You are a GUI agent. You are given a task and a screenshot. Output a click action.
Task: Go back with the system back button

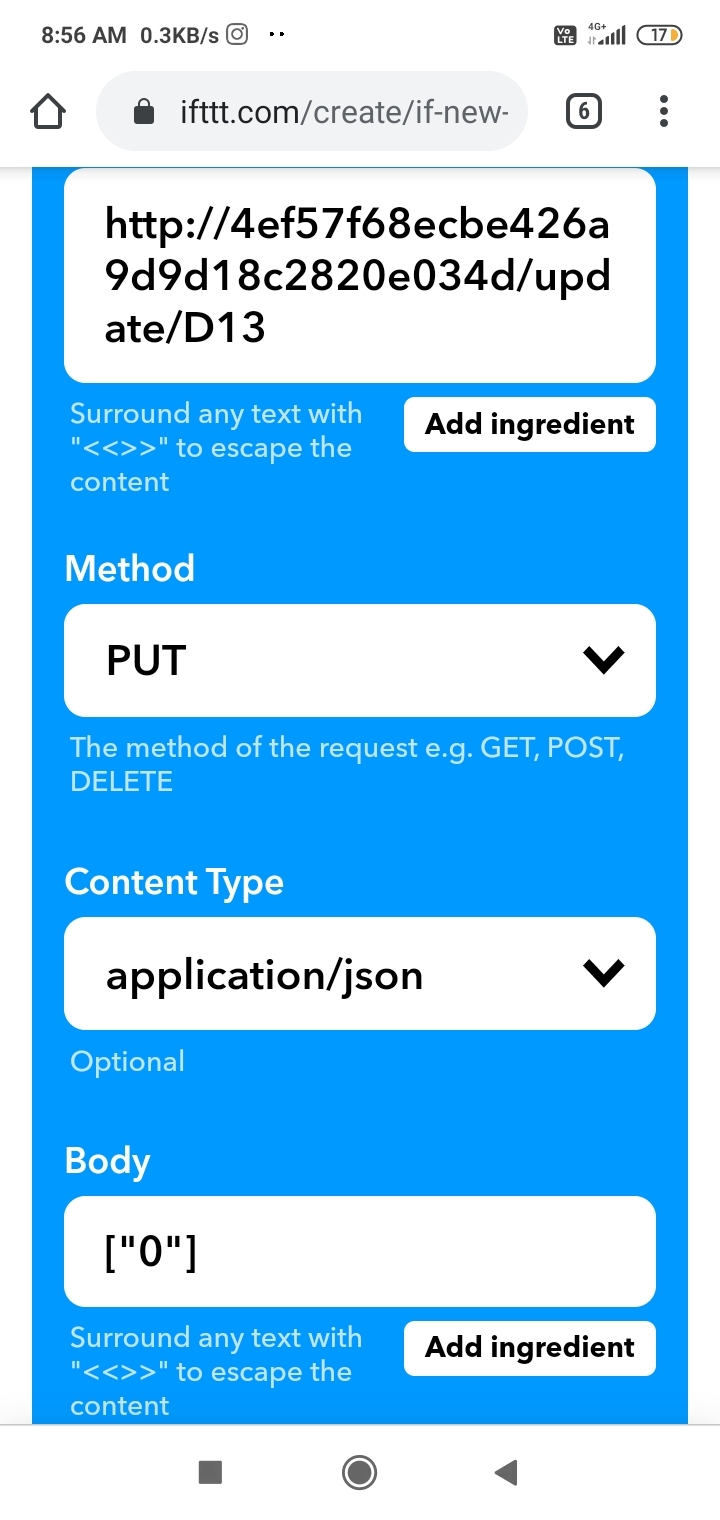506,1472
